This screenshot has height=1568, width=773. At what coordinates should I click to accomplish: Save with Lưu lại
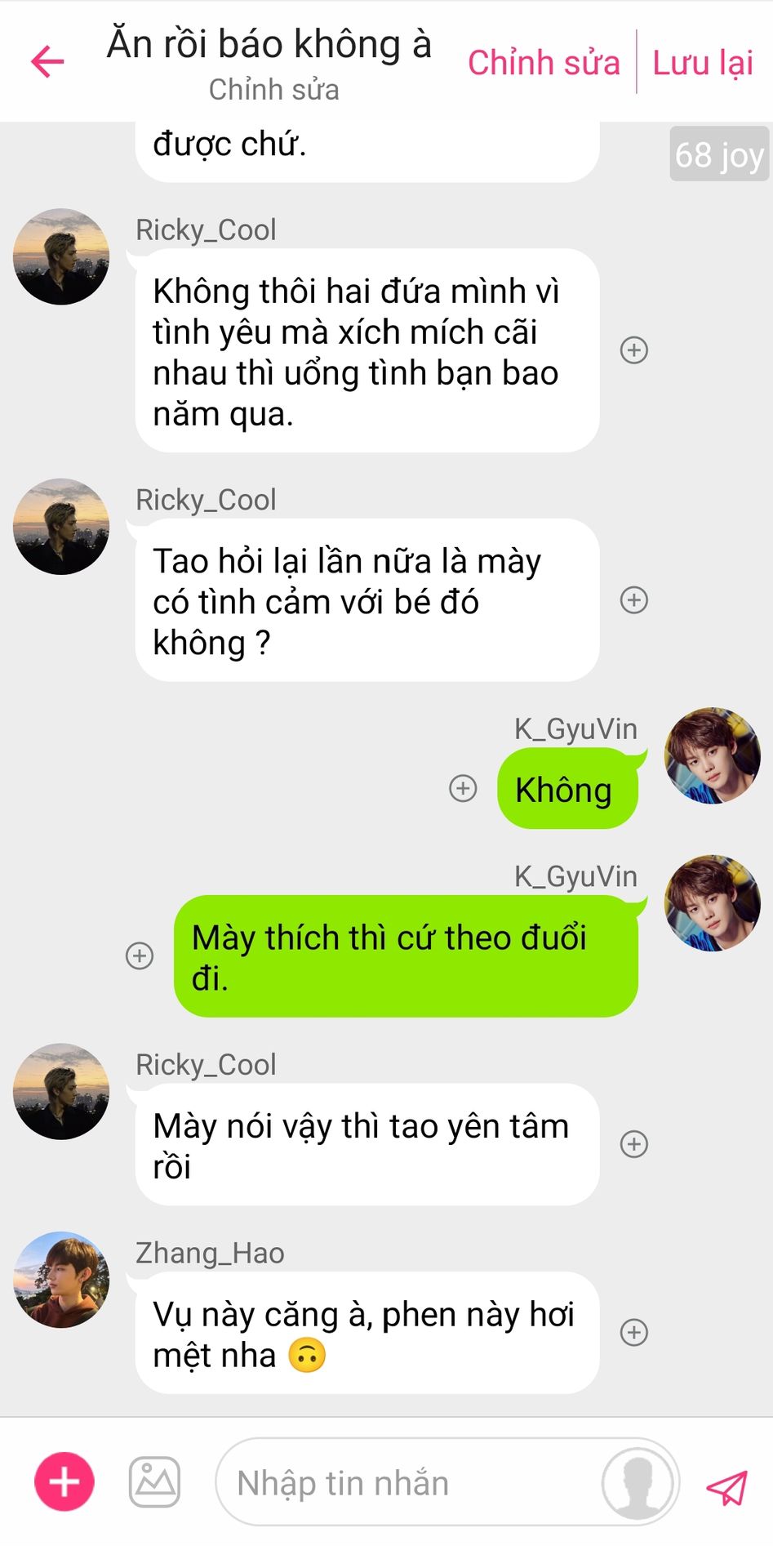coord(702,63)
